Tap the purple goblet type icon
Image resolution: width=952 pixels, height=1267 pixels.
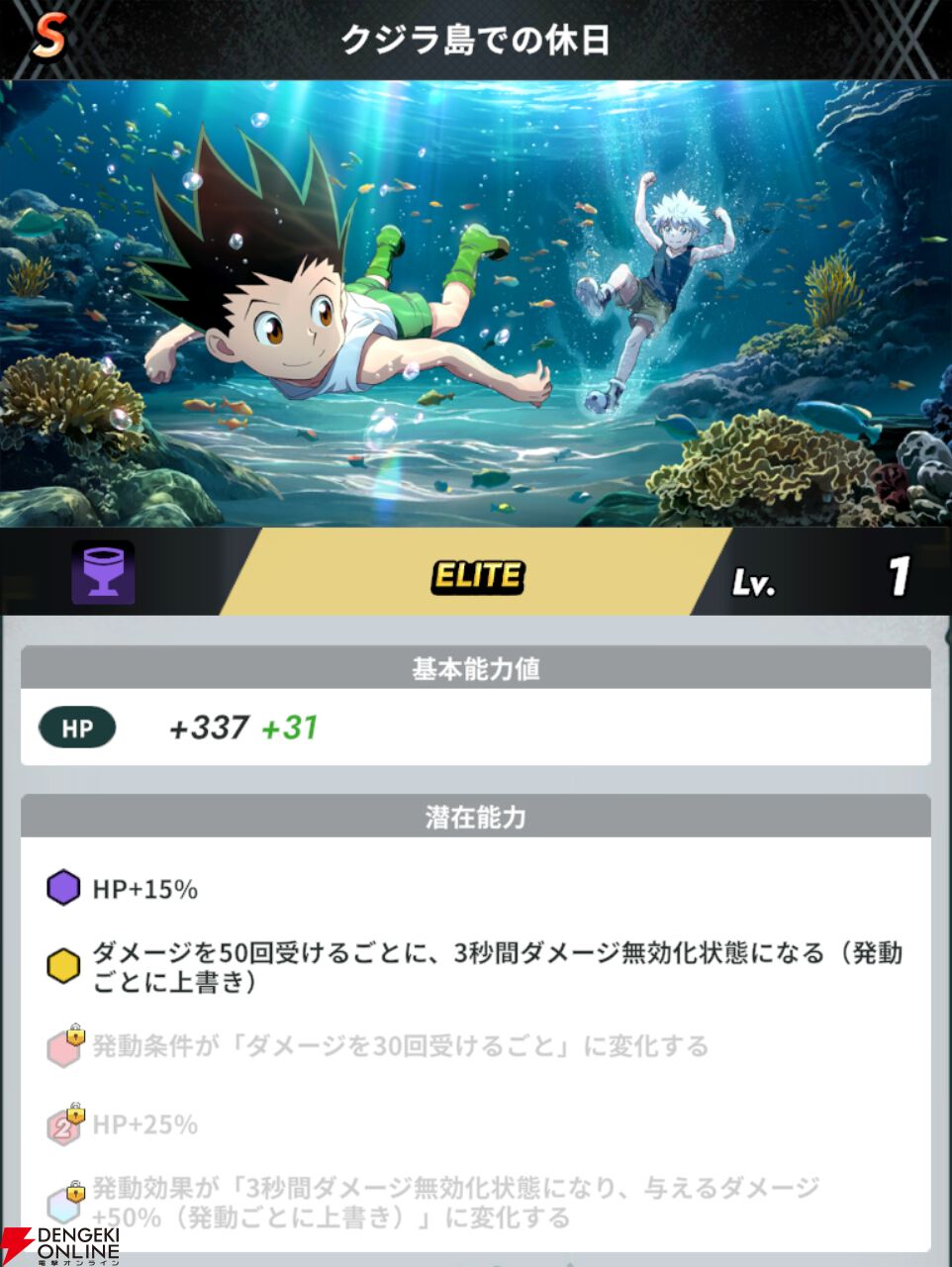click(x=103, y=572)
